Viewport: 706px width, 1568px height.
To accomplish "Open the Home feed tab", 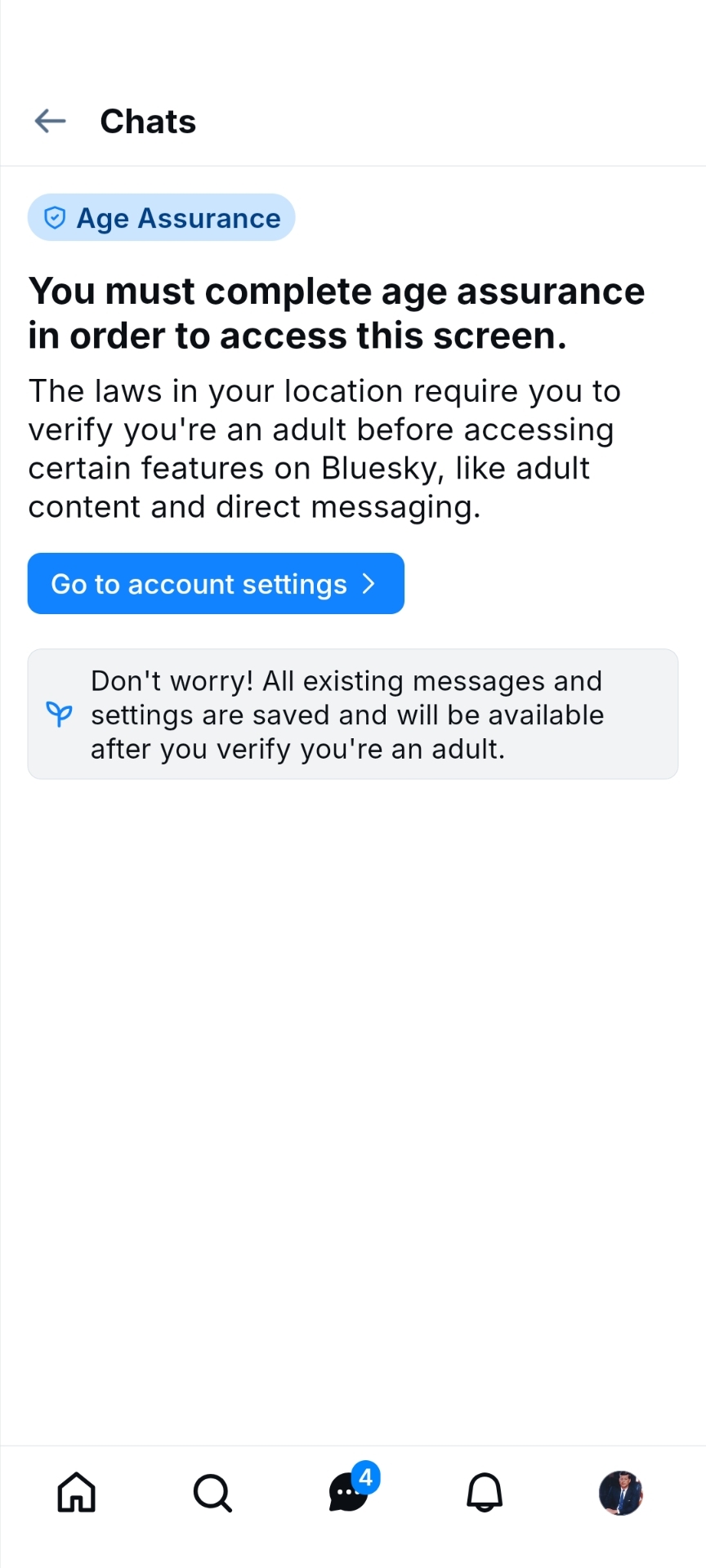I will pyautogui.click(x=76, y=1493).
